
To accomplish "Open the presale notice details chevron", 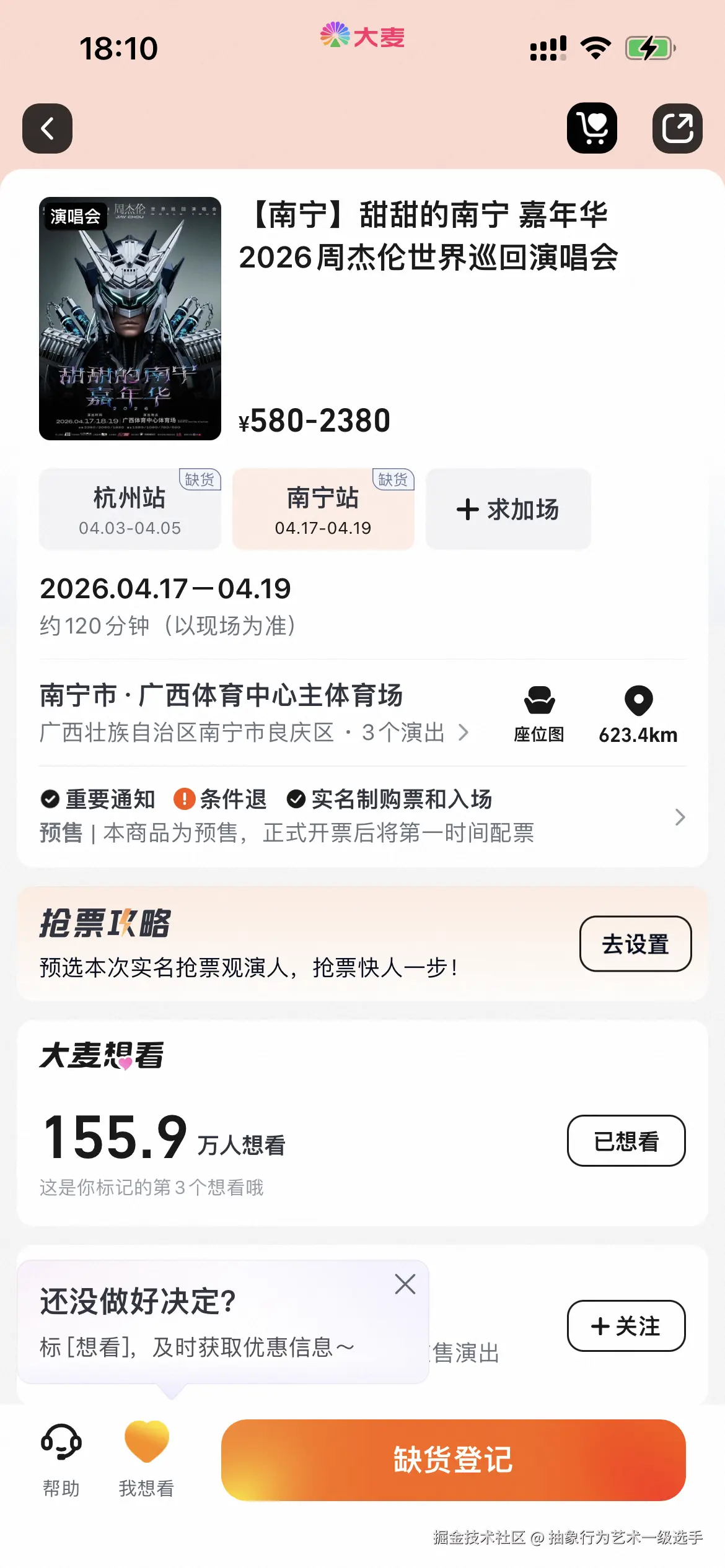I will click(x=680, y=817).
